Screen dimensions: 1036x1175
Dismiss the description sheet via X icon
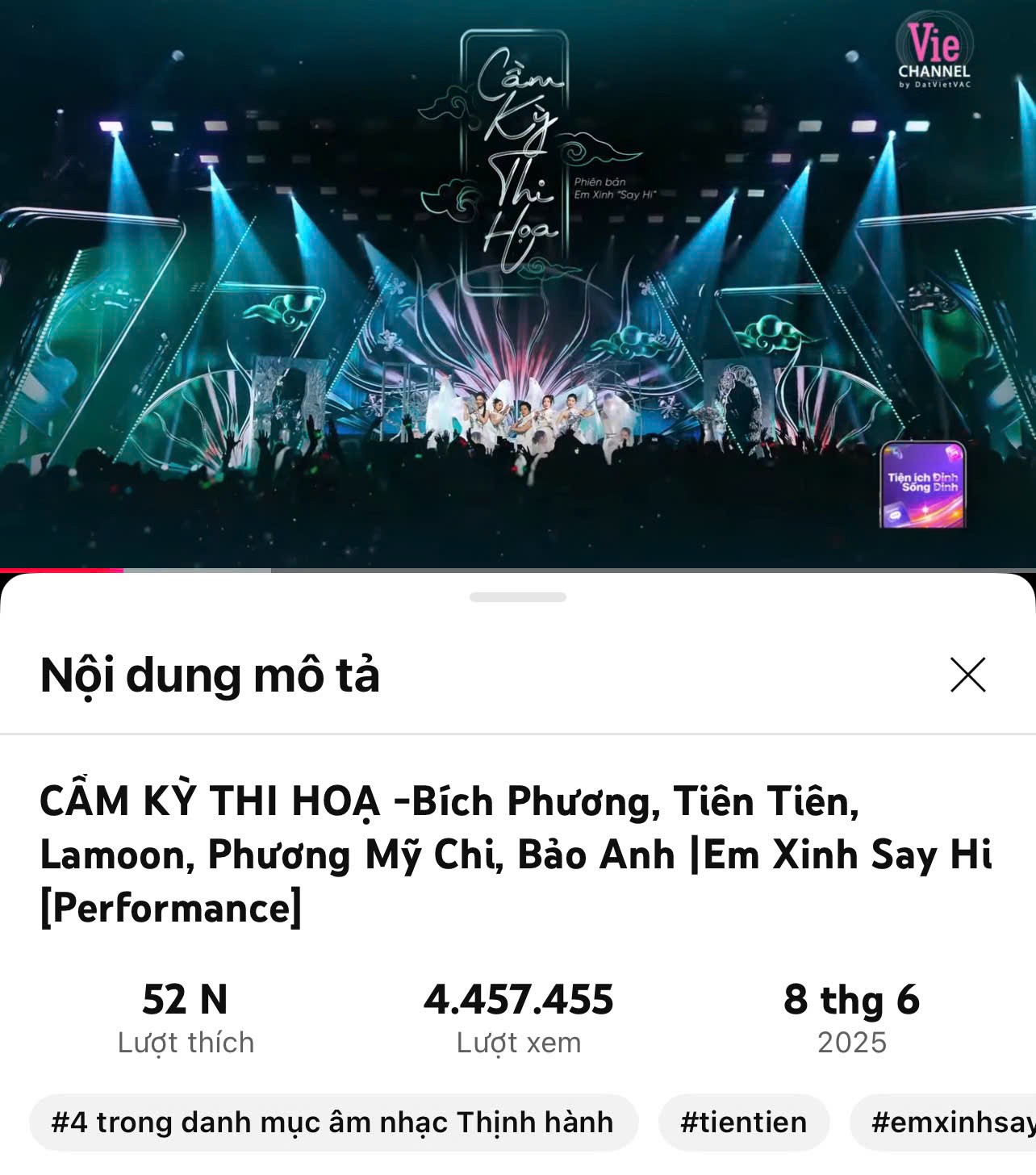[x=967, y=676]
